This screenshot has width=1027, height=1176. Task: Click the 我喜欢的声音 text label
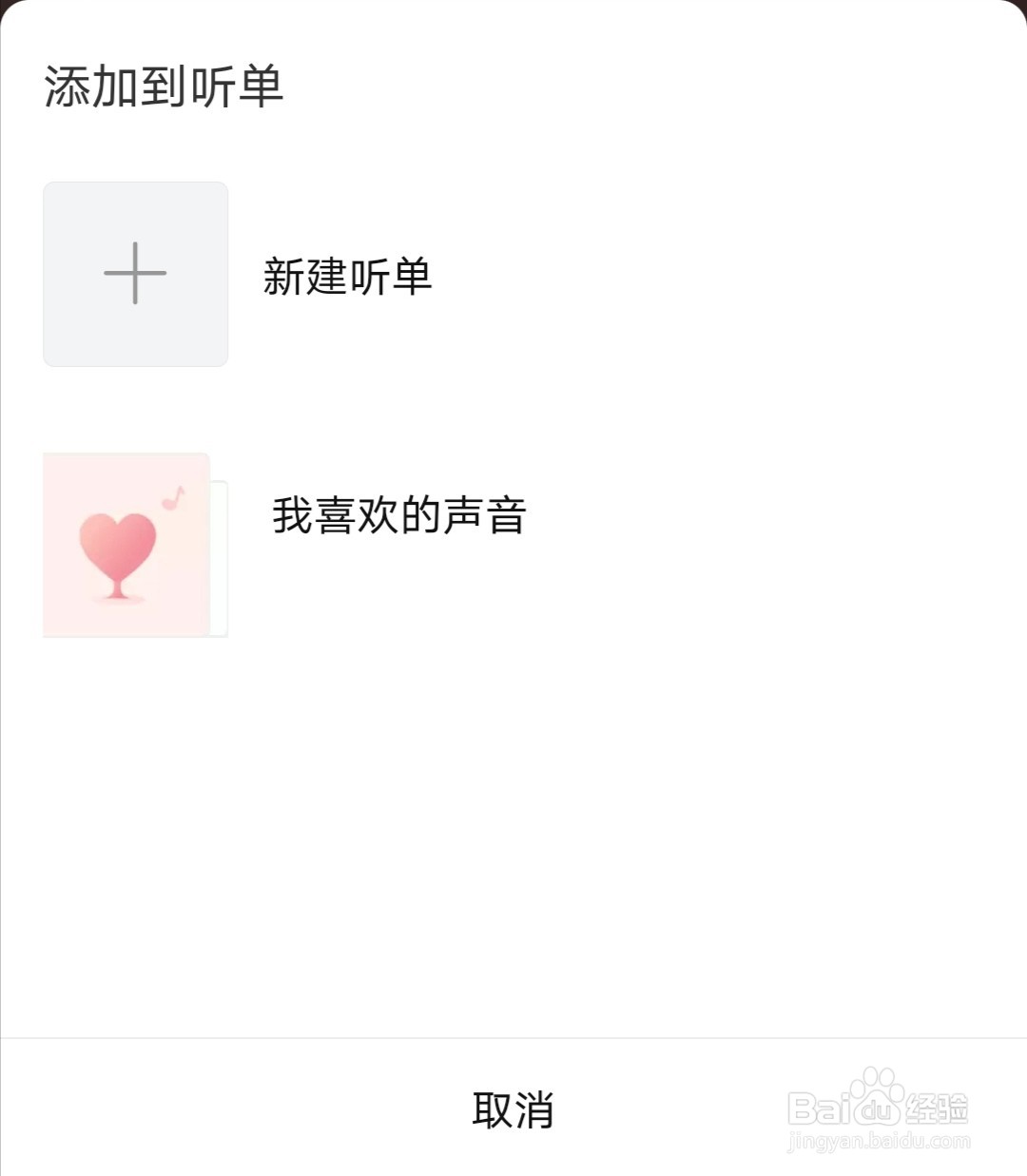click(x=399, y=513)
